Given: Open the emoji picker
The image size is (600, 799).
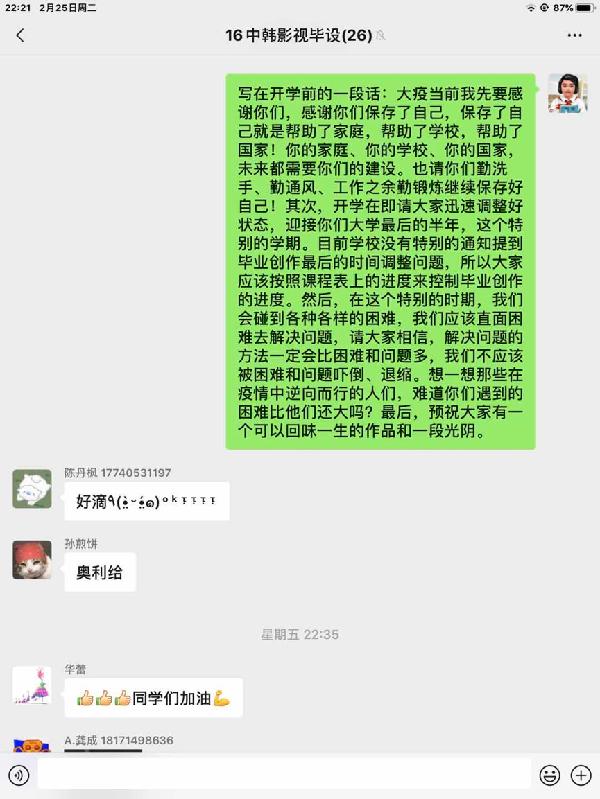Looking at the screenshot, I should [549, 775].
